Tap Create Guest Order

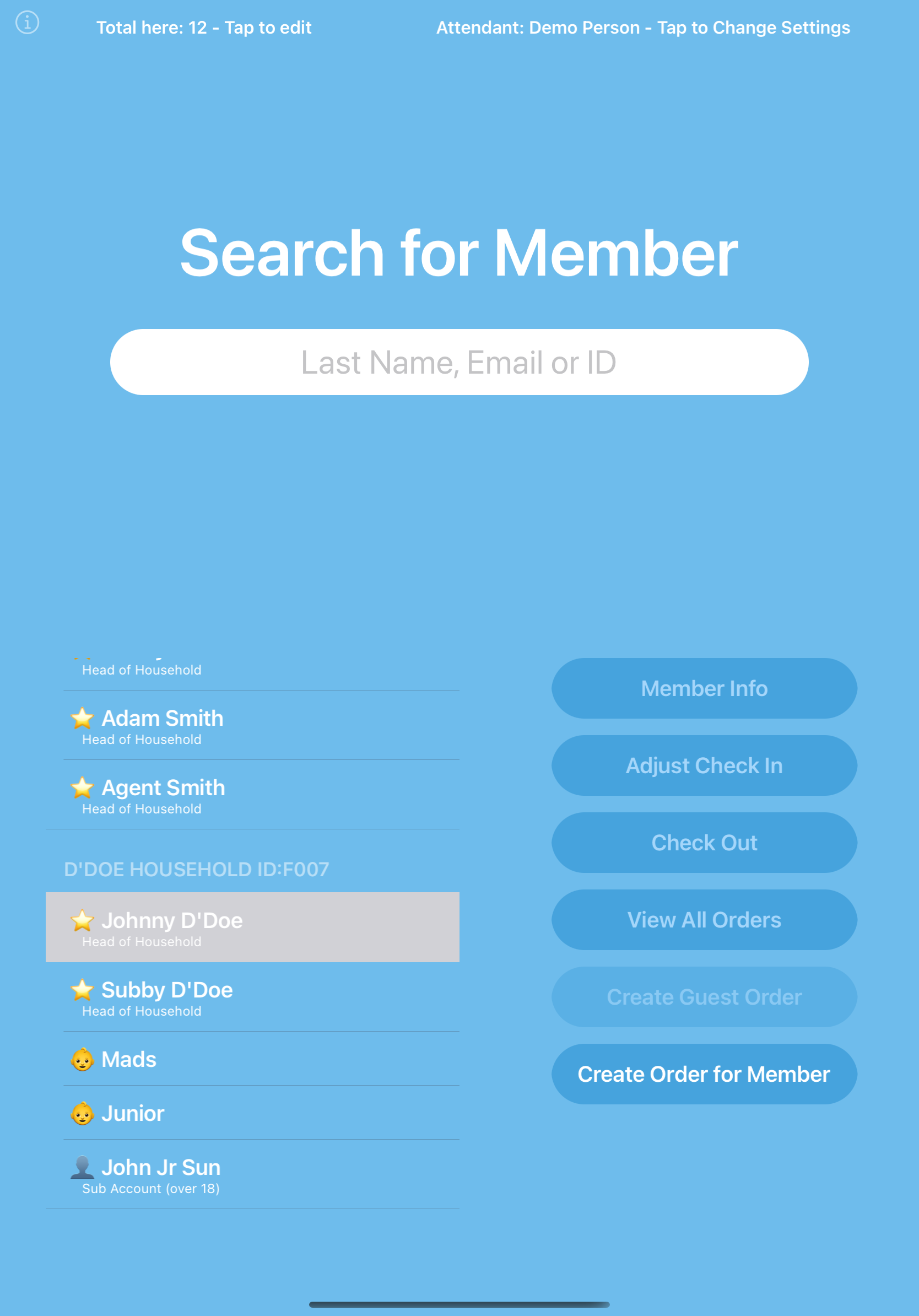pyautogui.click(x=704, y=997)
